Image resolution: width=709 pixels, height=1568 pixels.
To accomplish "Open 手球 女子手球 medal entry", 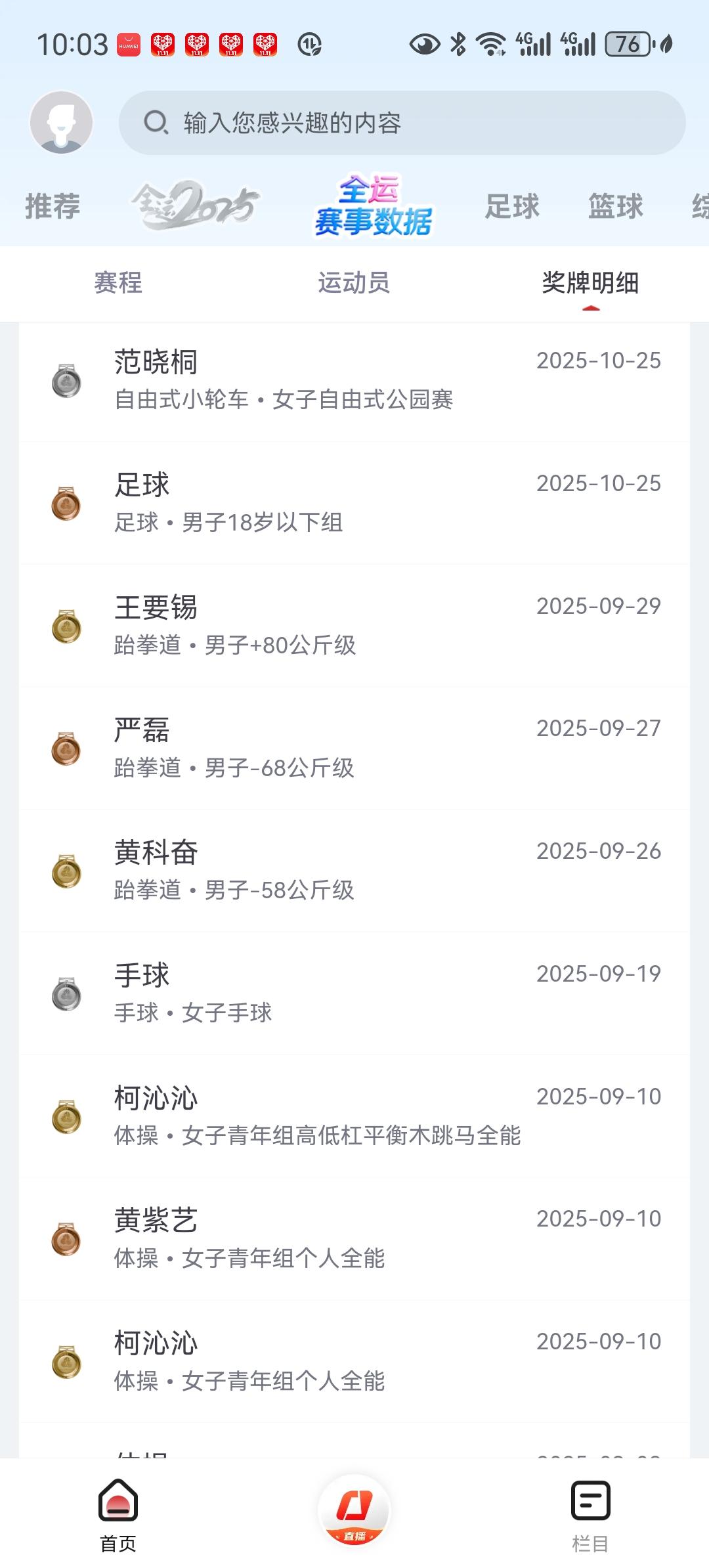I will click(x=354, y=993).
